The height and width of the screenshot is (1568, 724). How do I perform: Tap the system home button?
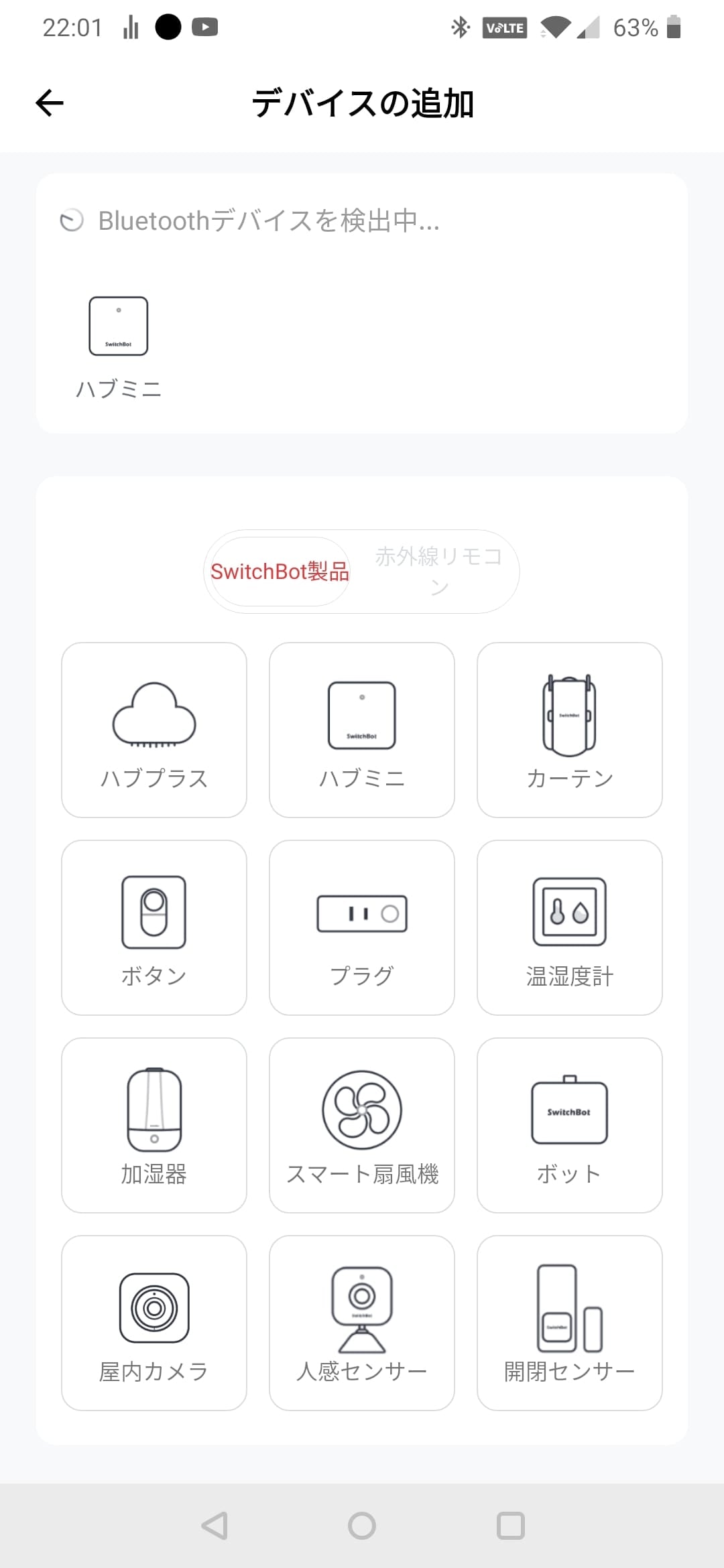pos(362,1526)
